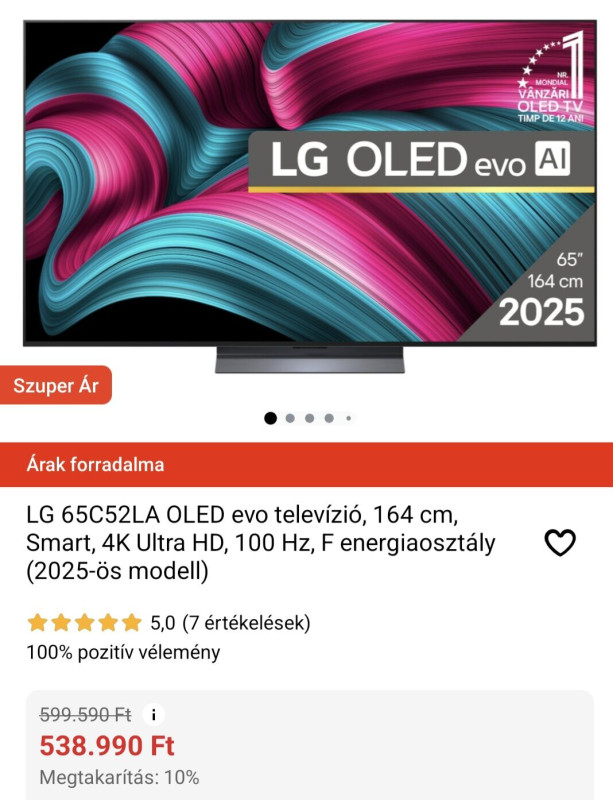The image size is (613, 800).
Task: Jump to the second gallery image dot
Action: coord(290,418)
